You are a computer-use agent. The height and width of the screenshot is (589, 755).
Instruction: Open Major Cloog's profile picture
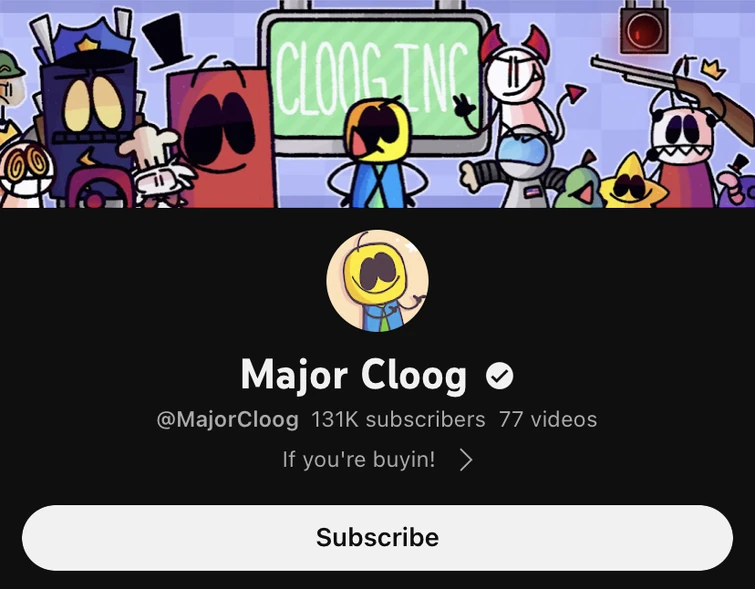click(377, 281)
